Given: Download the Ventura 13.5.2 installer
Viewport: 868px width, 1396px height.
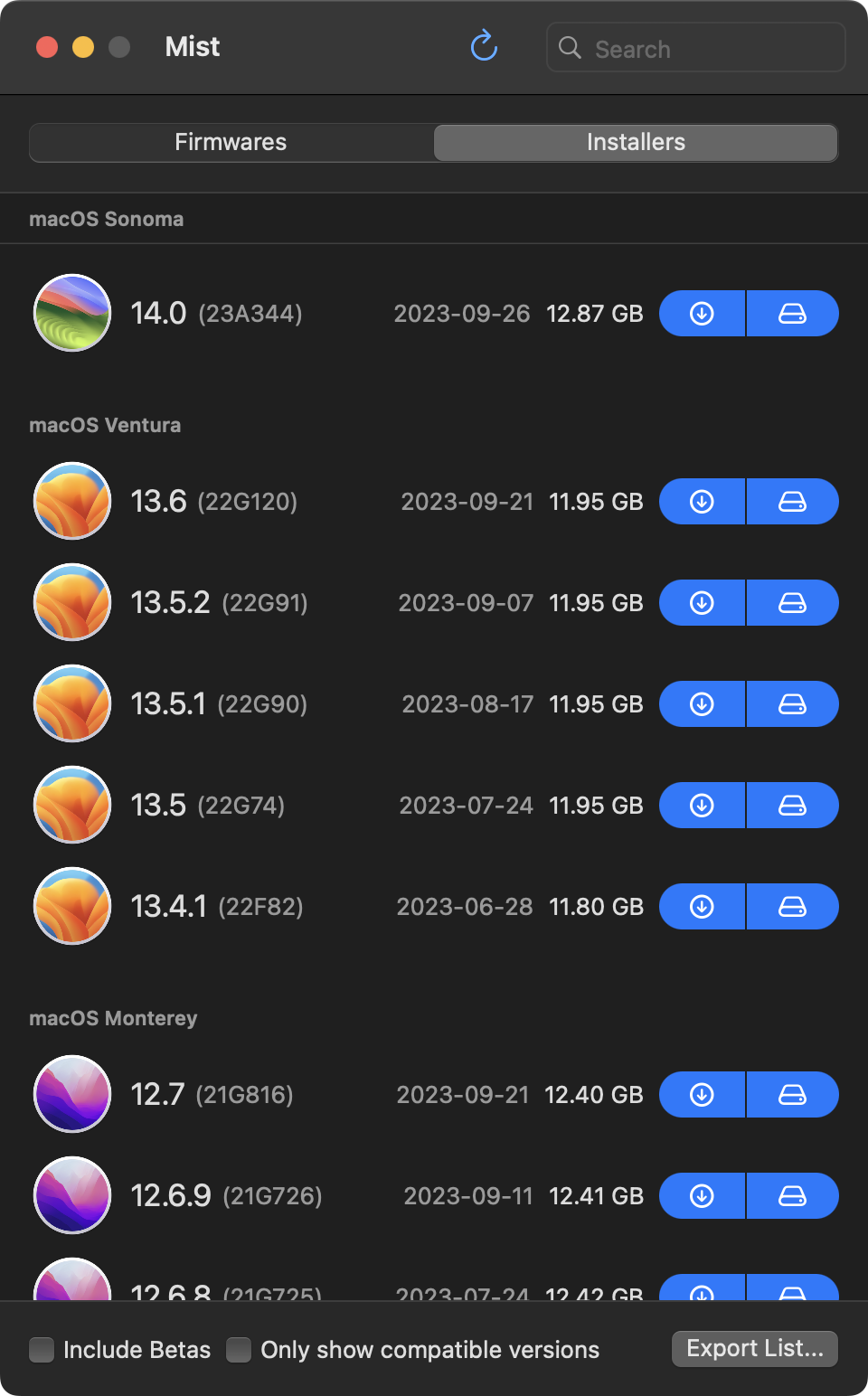Looking at the screenshot, I should tap(702, 603).
